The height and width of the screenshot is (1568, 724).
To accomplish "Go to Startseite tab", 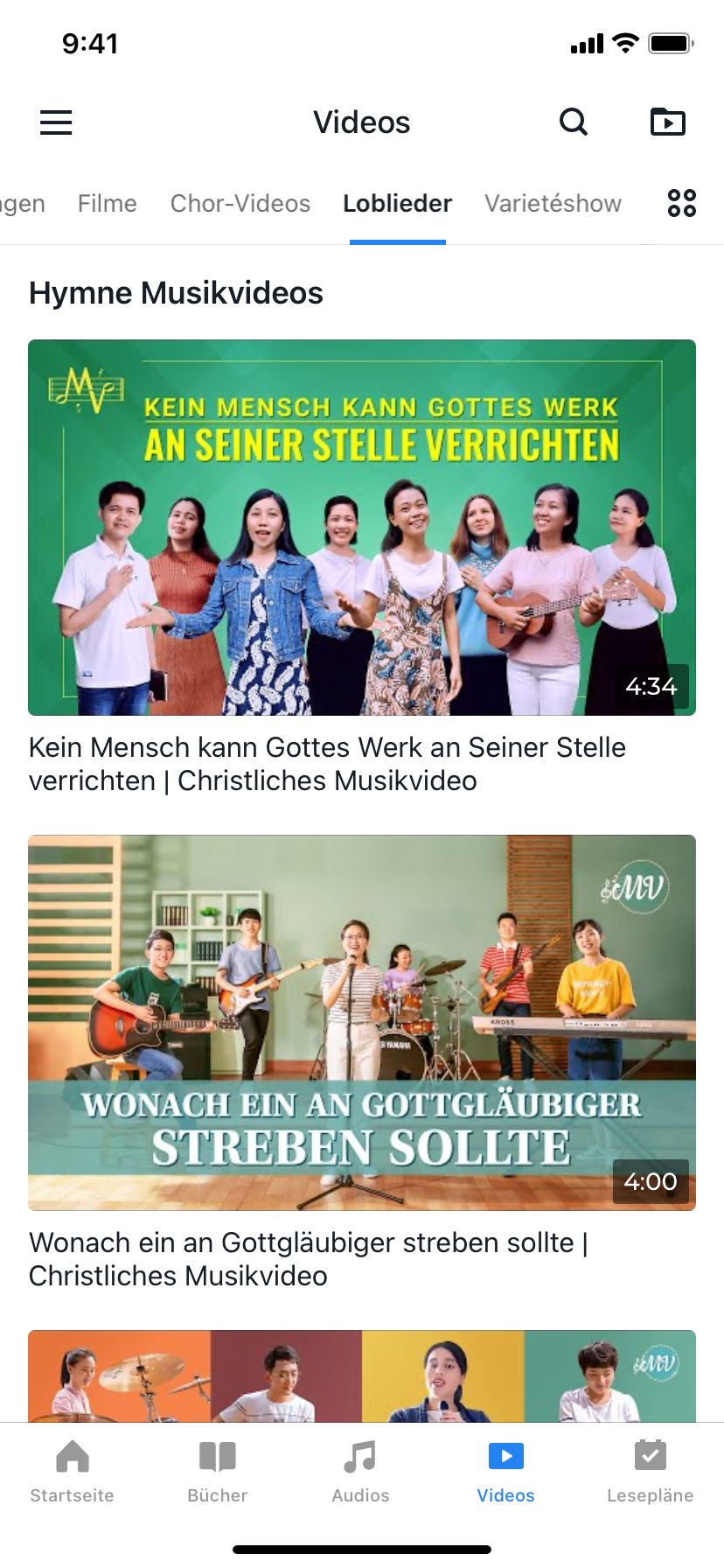I will tap(72, 1472).
